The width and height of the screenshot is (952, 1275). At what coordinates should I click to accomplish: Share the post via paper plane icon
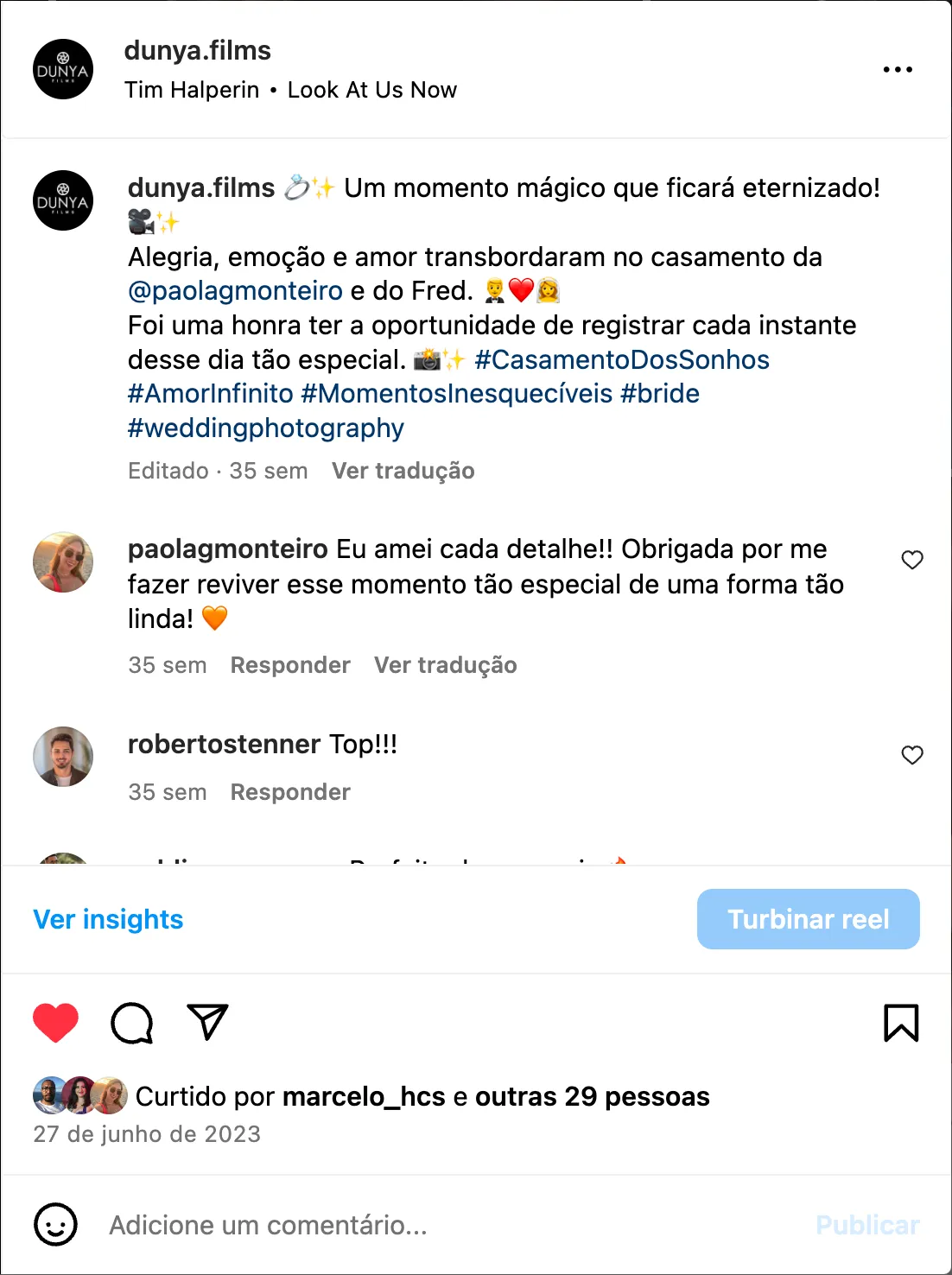point(207,1023)
